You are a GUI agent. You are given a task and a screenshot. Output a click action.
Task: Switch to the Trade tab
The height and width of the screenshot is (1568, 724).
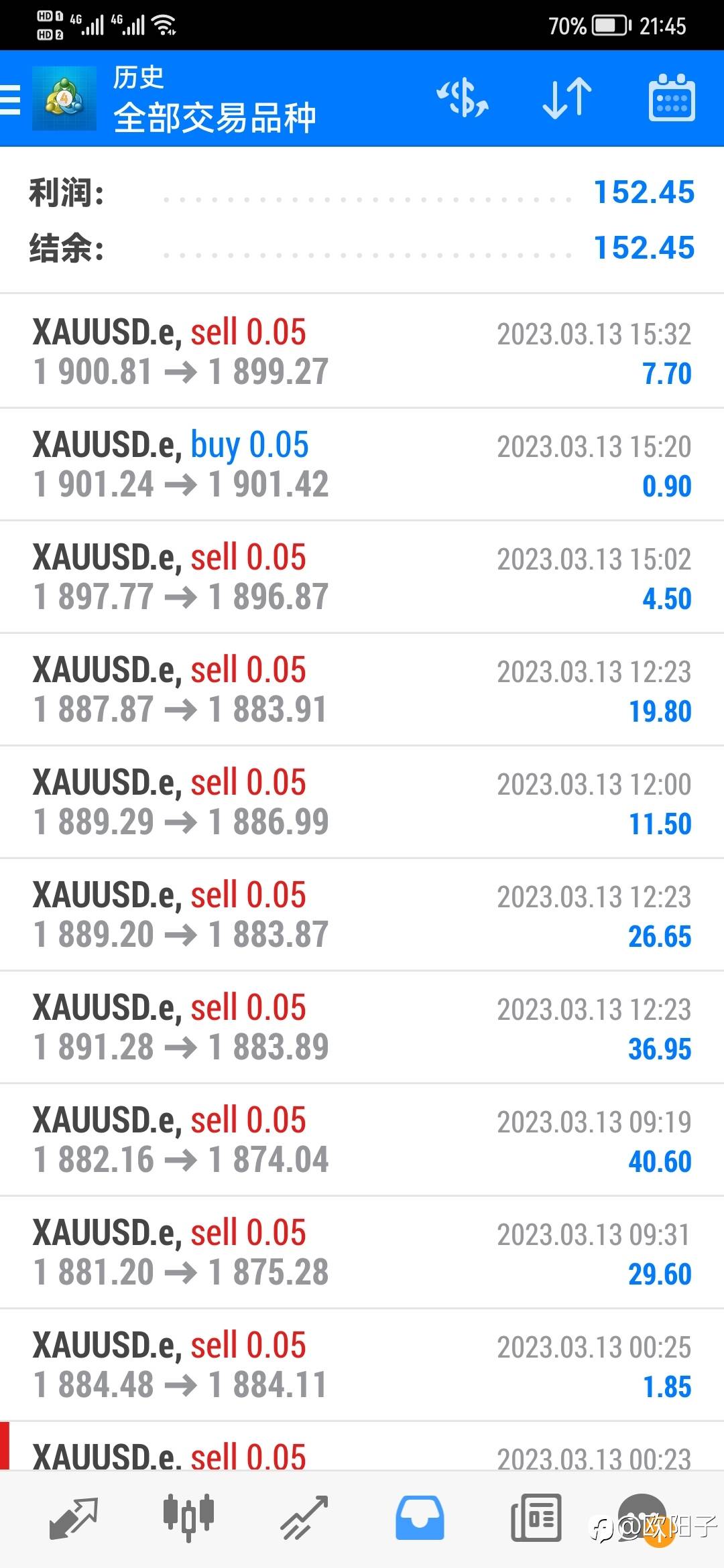tap(304, 1517)
